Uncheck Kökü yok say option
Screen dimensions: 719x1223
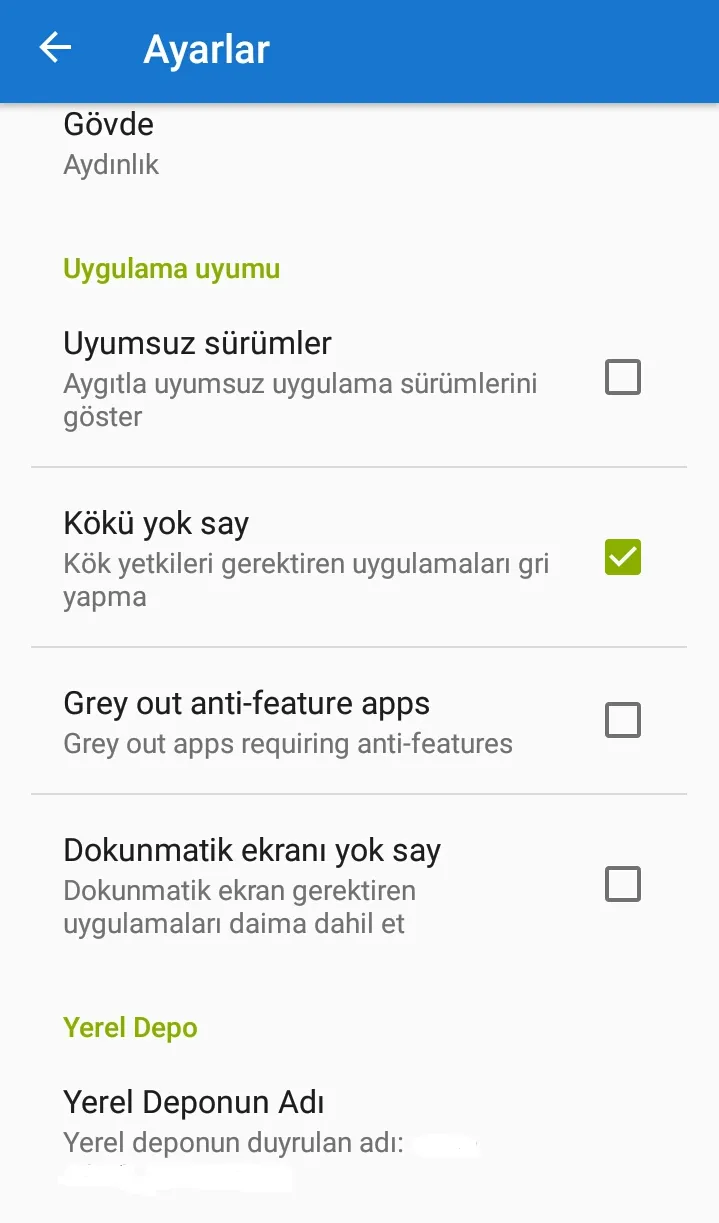coord(622,558)
